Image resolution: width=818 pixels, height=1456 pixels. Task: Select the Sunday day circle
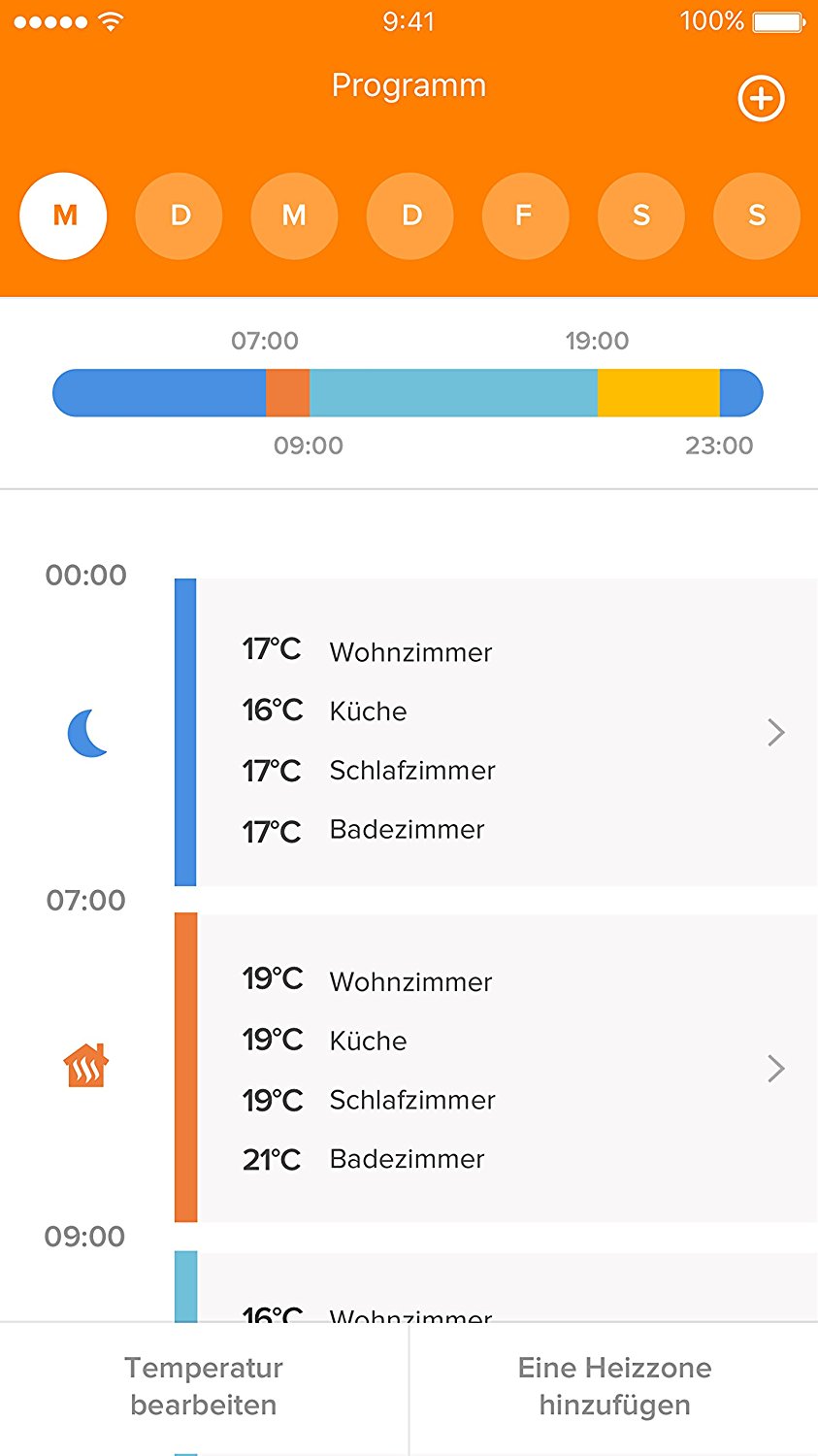pyautogui.click(x=756, y=215)
